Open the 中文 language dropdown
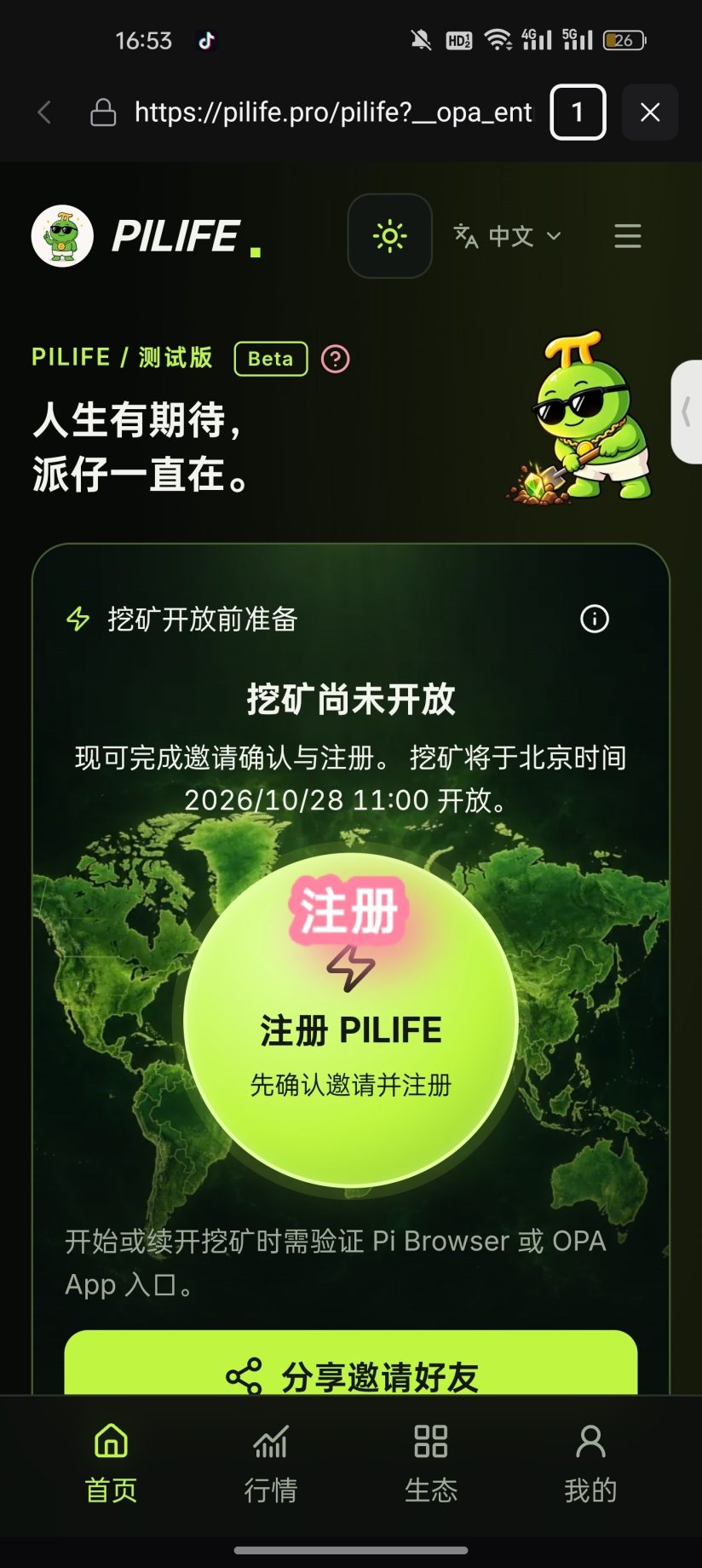The width and height of the screenshot is (702, 1568). click(x=508, y=236)
